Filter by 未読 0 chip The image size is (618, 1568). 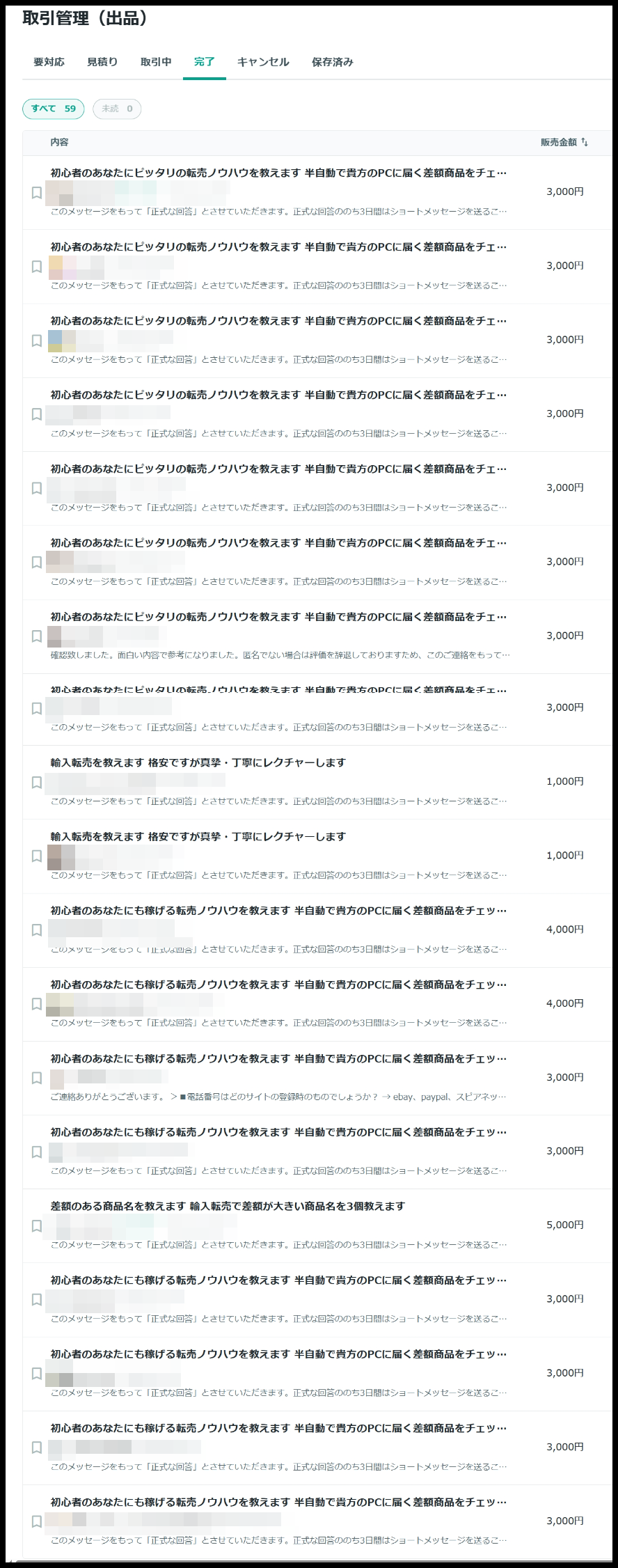[117, 109]
